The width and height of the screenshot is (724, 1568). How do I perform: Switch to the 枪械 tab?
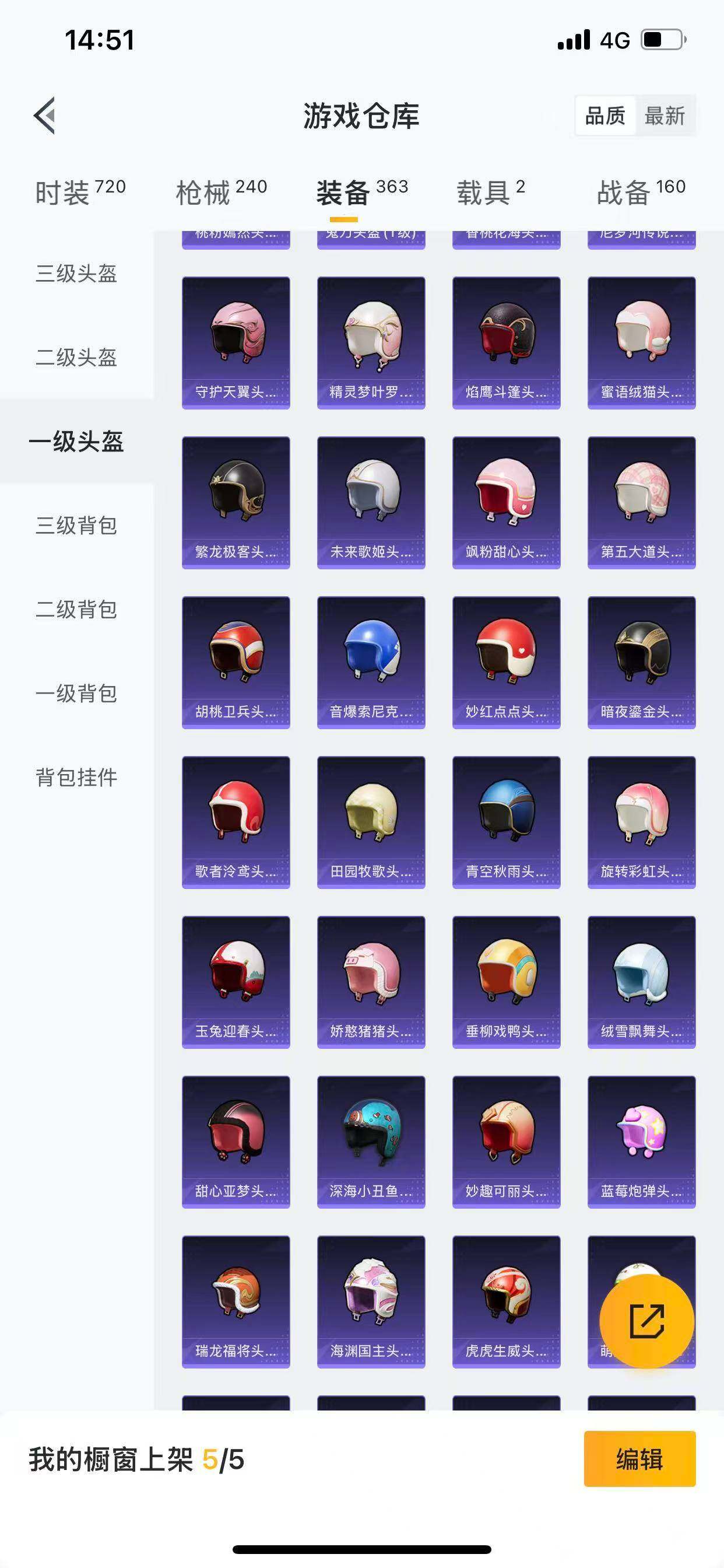[x=221, y=192]
